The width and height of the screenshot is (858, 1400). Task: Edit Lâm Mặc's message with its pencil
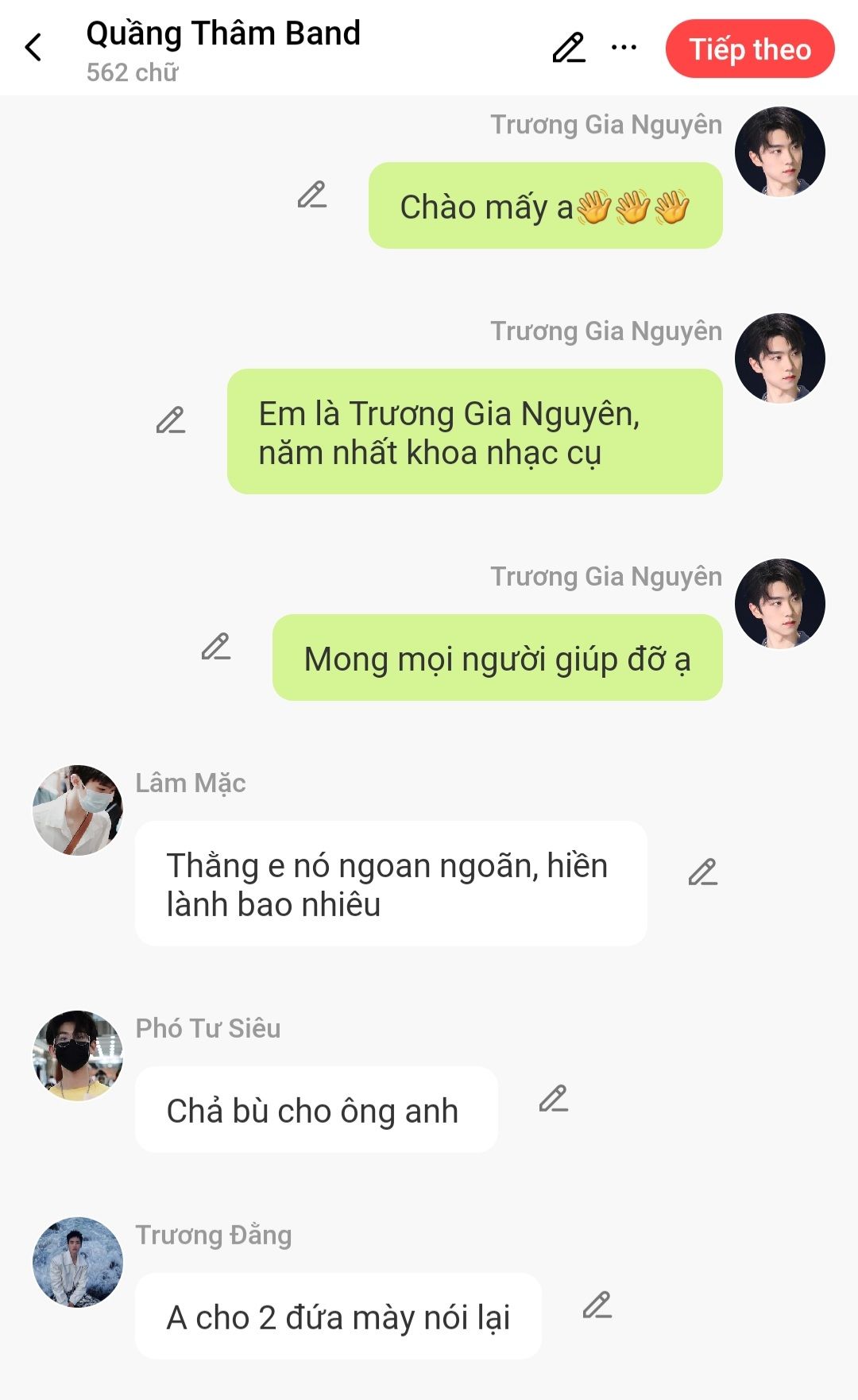[702, 872]
